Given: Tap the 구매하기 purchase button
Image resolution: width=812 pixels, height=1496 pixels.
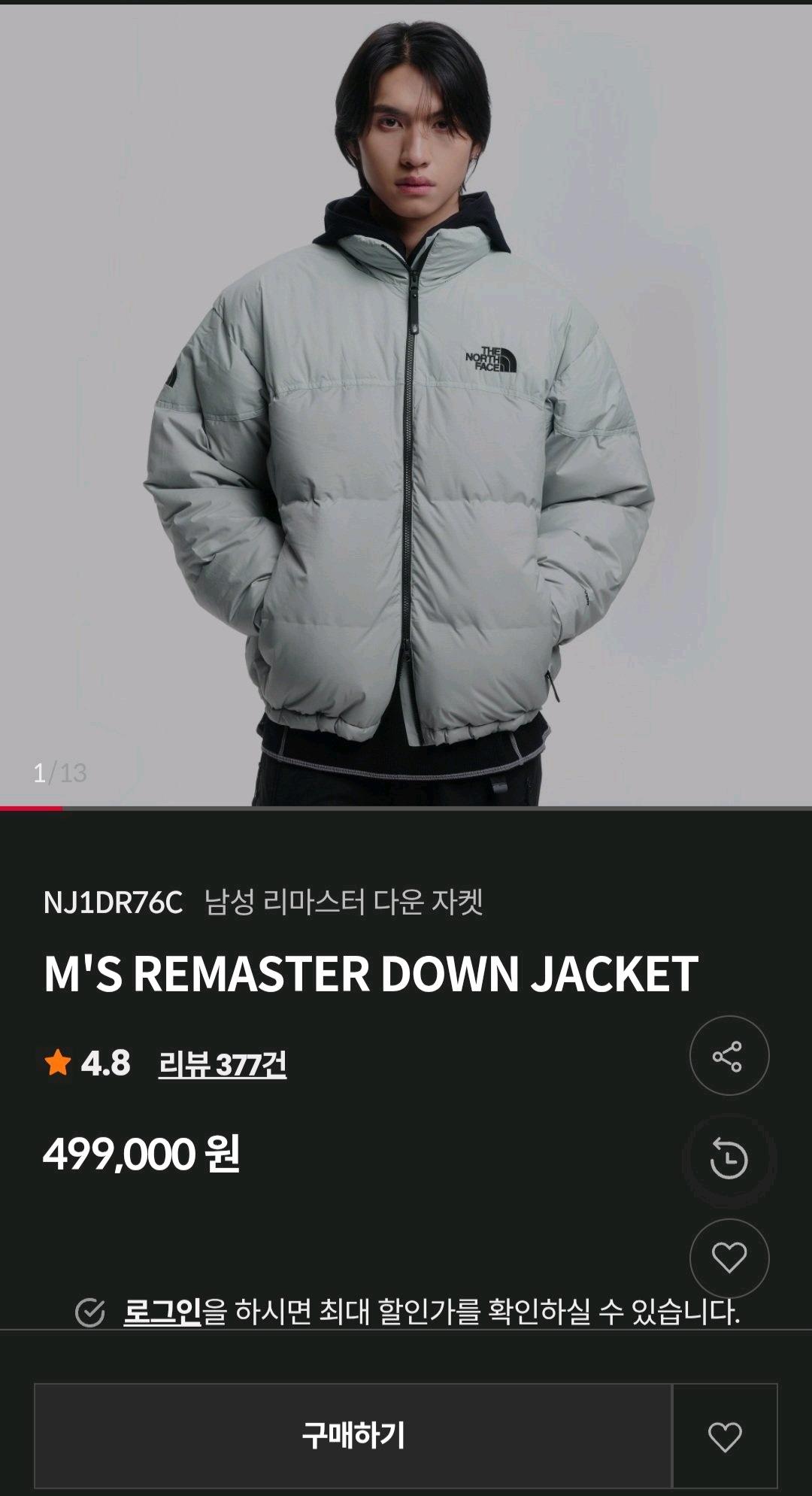Looking at the screenshot, I should tap(353, 1435).
